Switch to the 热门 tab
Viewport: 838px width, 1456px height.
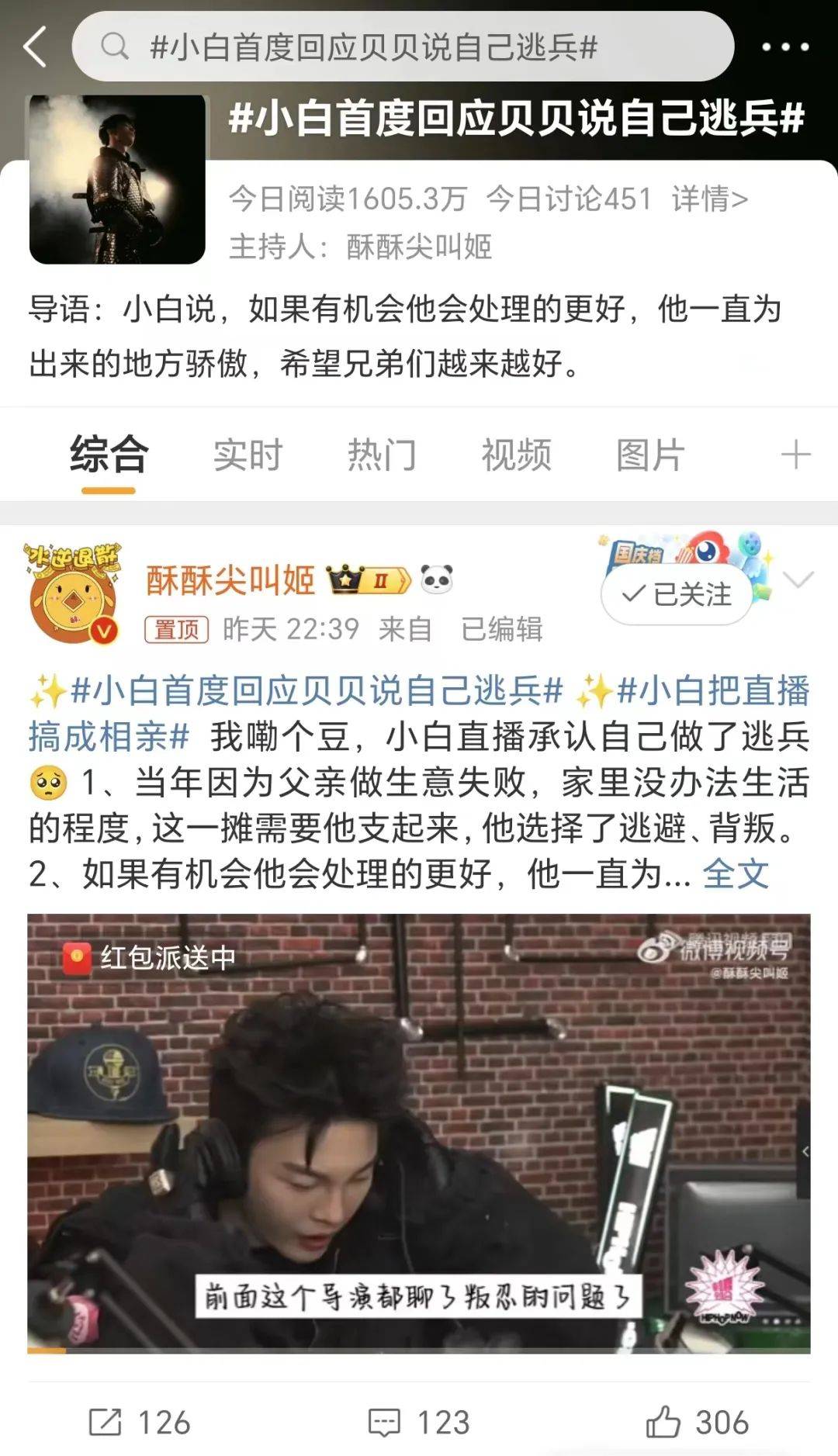coord(382,455)
